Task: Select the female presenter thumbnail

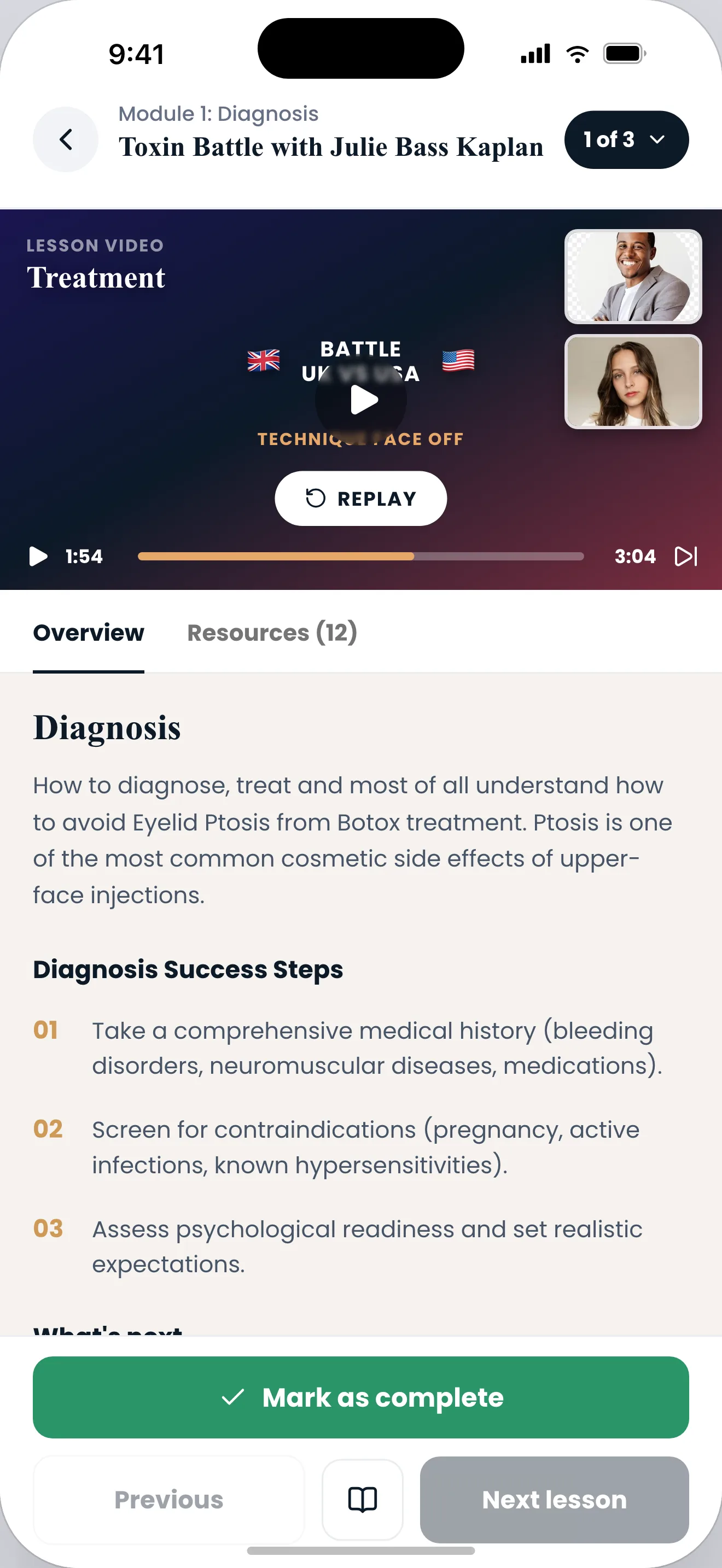Action: pos(633,382)
